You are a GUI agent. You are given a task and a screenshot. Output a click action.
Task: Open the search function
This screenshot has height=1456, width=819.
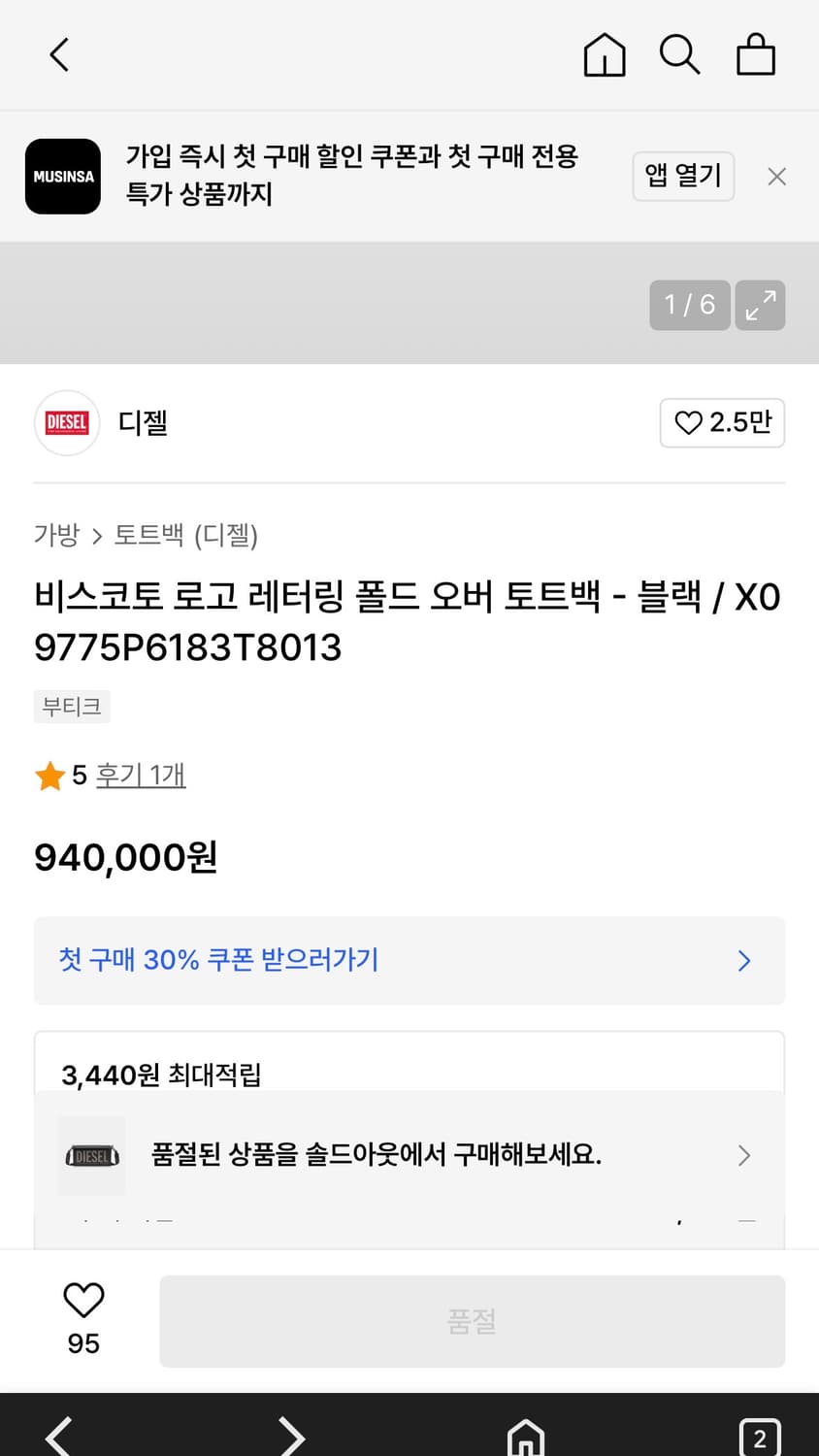(679, 55)
